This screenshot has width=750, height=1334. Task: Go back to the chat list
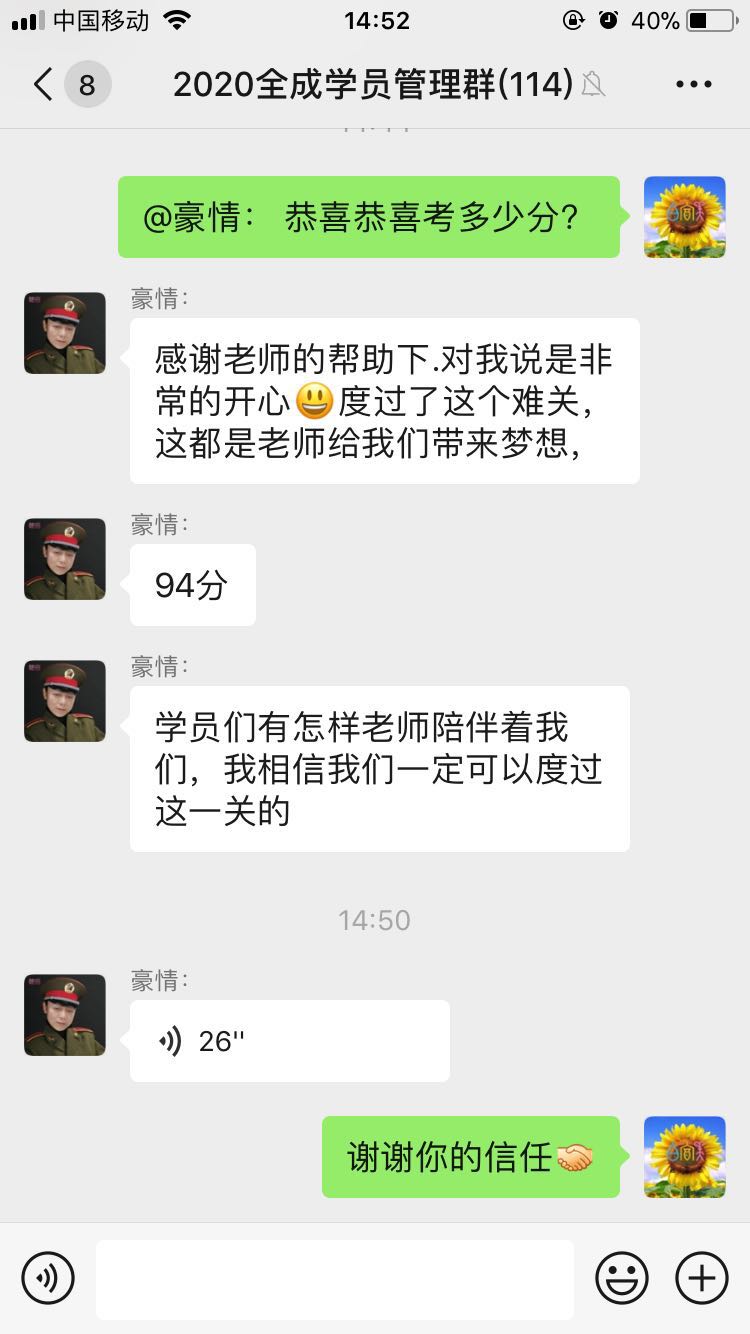pyautogui.click(x=43, y=85)
